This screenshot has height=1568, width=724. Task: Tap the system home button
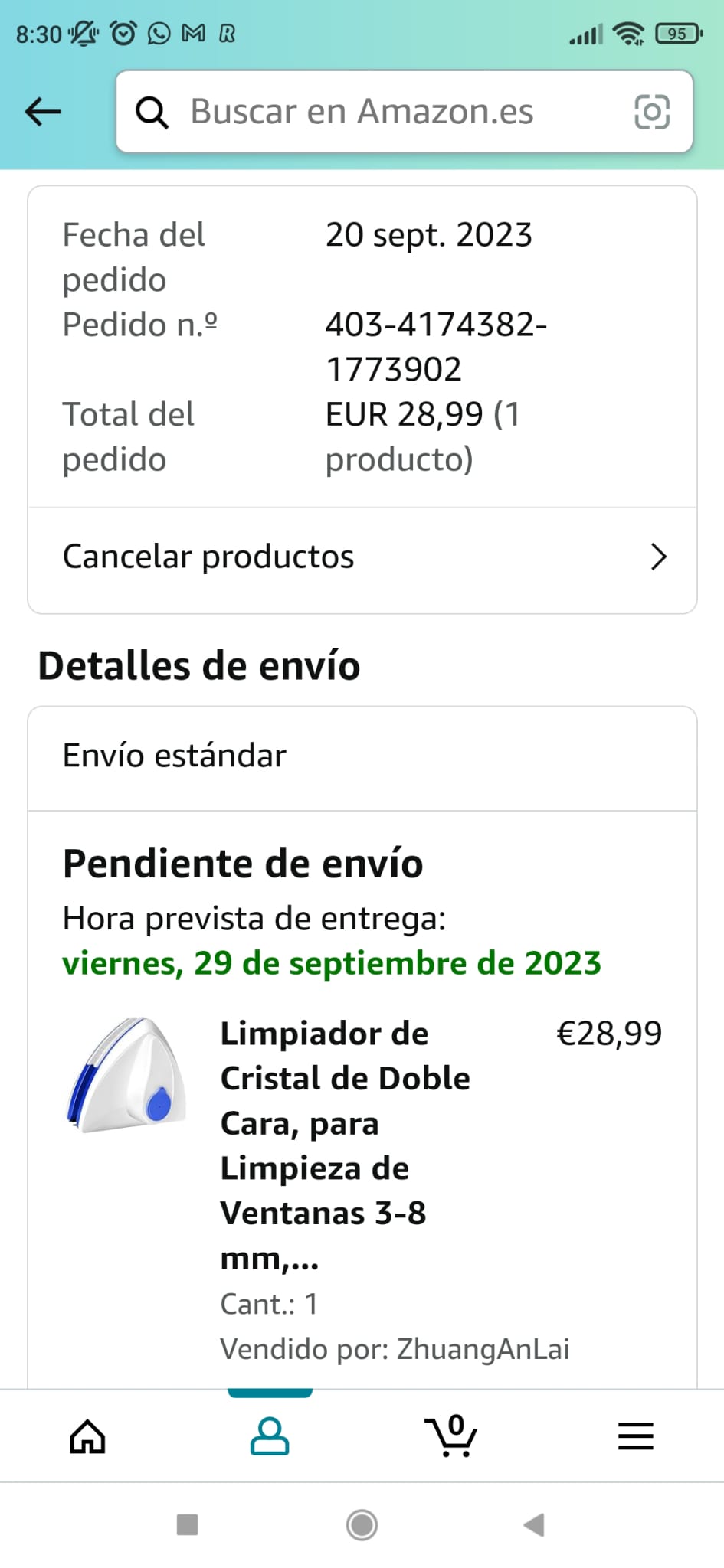pyautogui.click(x=362, y=1524)
